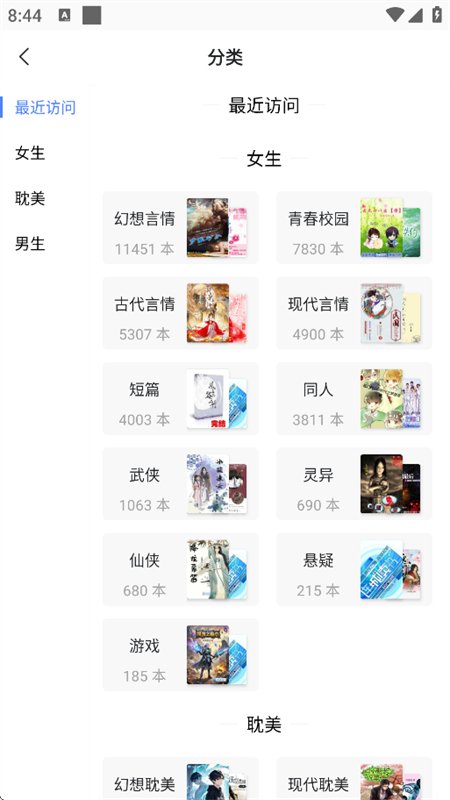Screen dimensions: 450x800
Task: Open the 悬疑 category card
Action: tap(354, 569)
